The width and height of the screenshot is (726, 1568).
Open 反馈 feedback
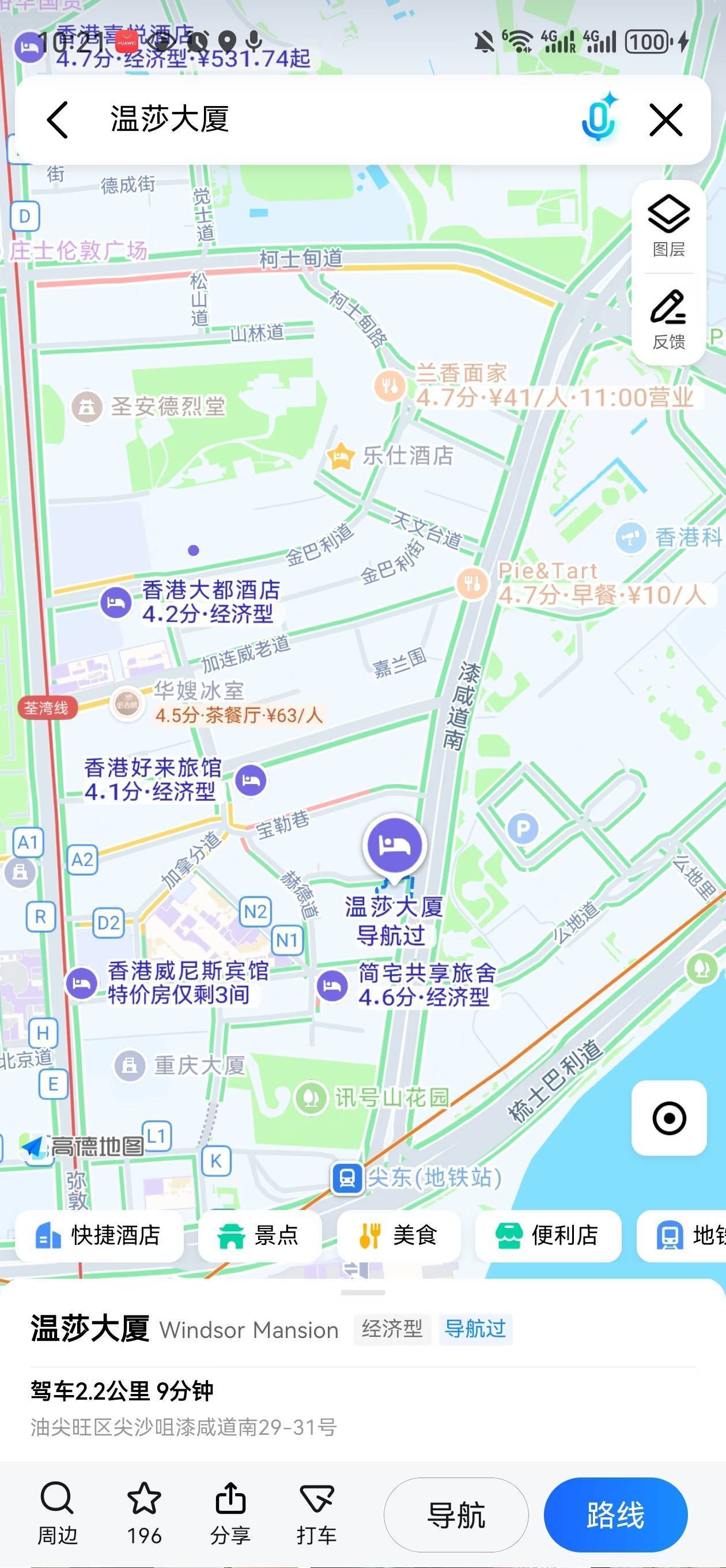(x=668, y=319)
